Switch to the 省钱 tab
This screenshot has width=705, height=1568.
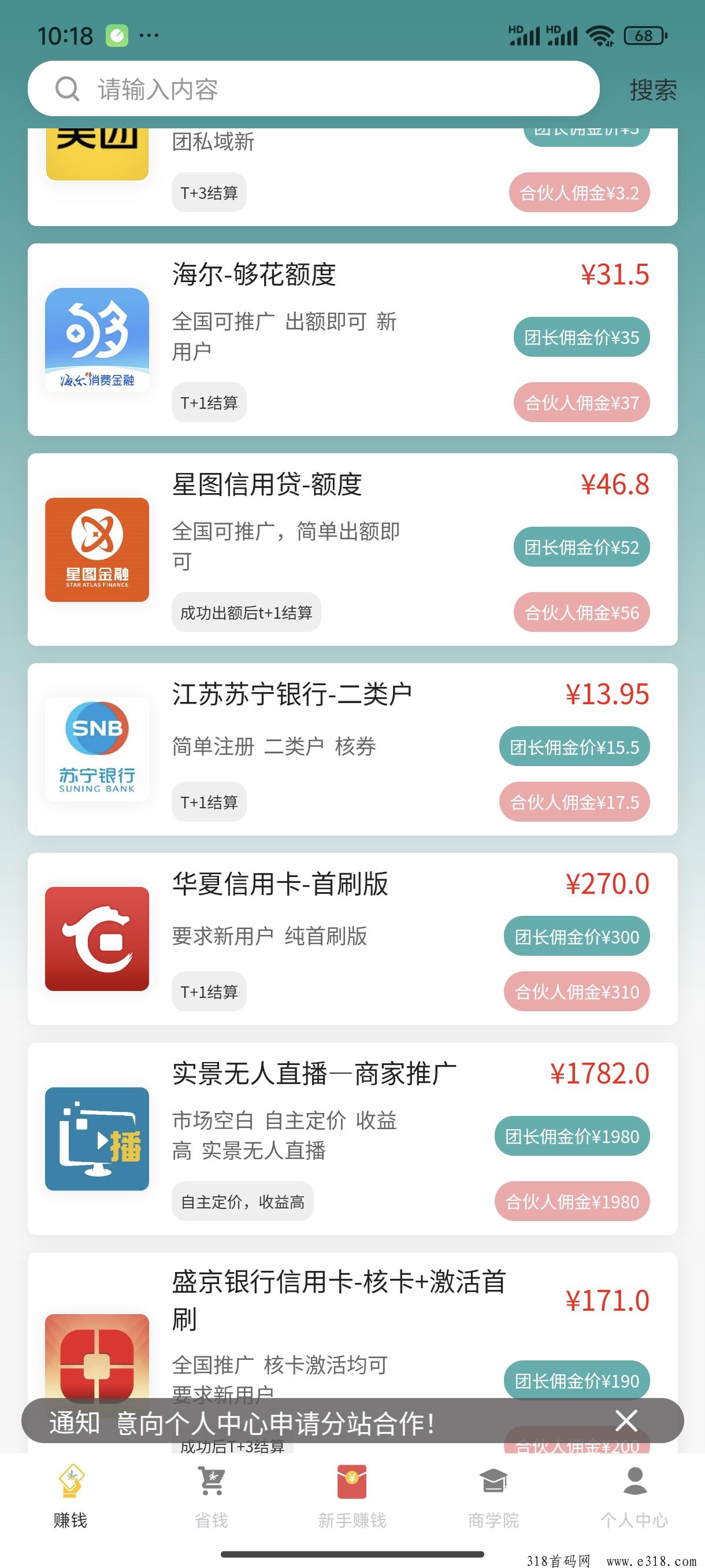point(211,1497)
